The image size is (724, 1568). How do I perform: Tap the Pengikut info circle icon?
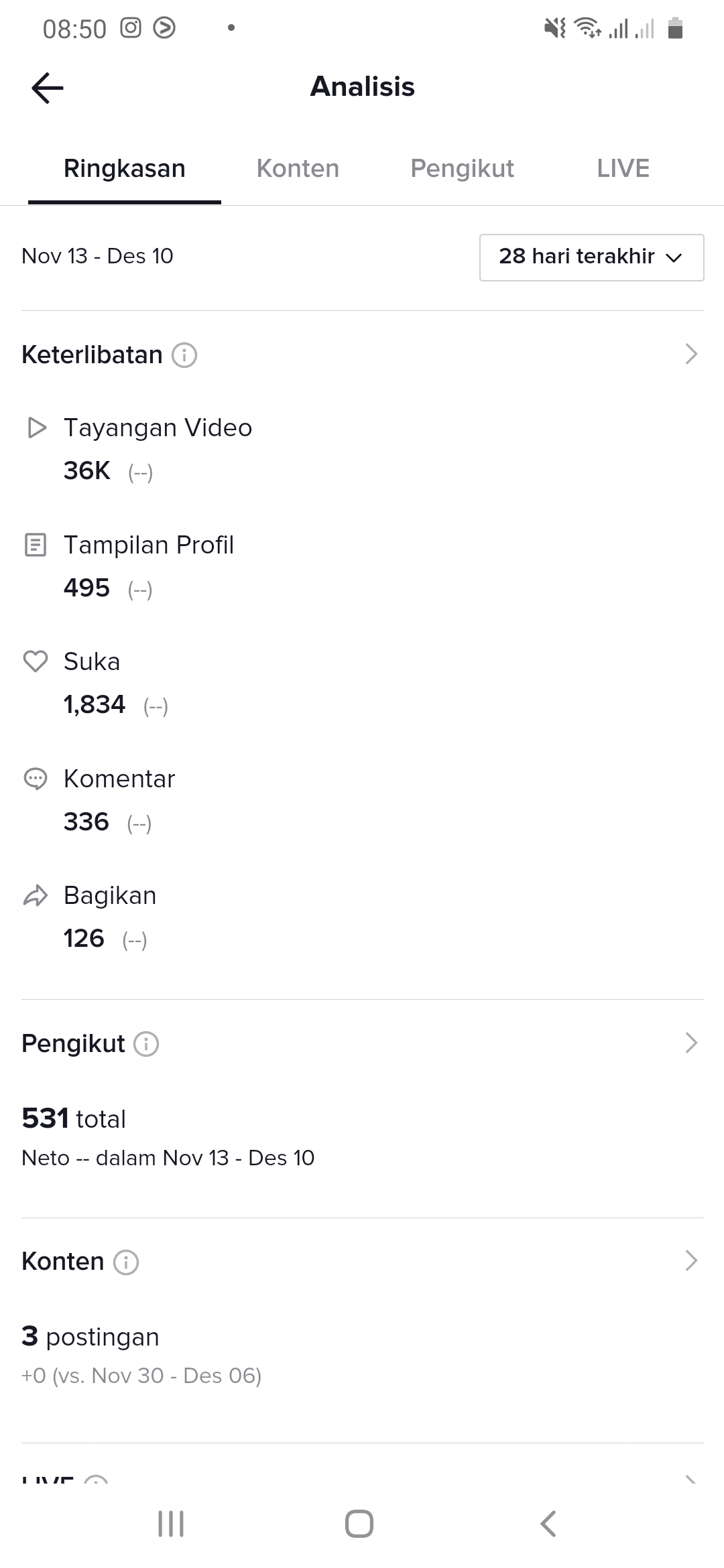pos(146,1043)
